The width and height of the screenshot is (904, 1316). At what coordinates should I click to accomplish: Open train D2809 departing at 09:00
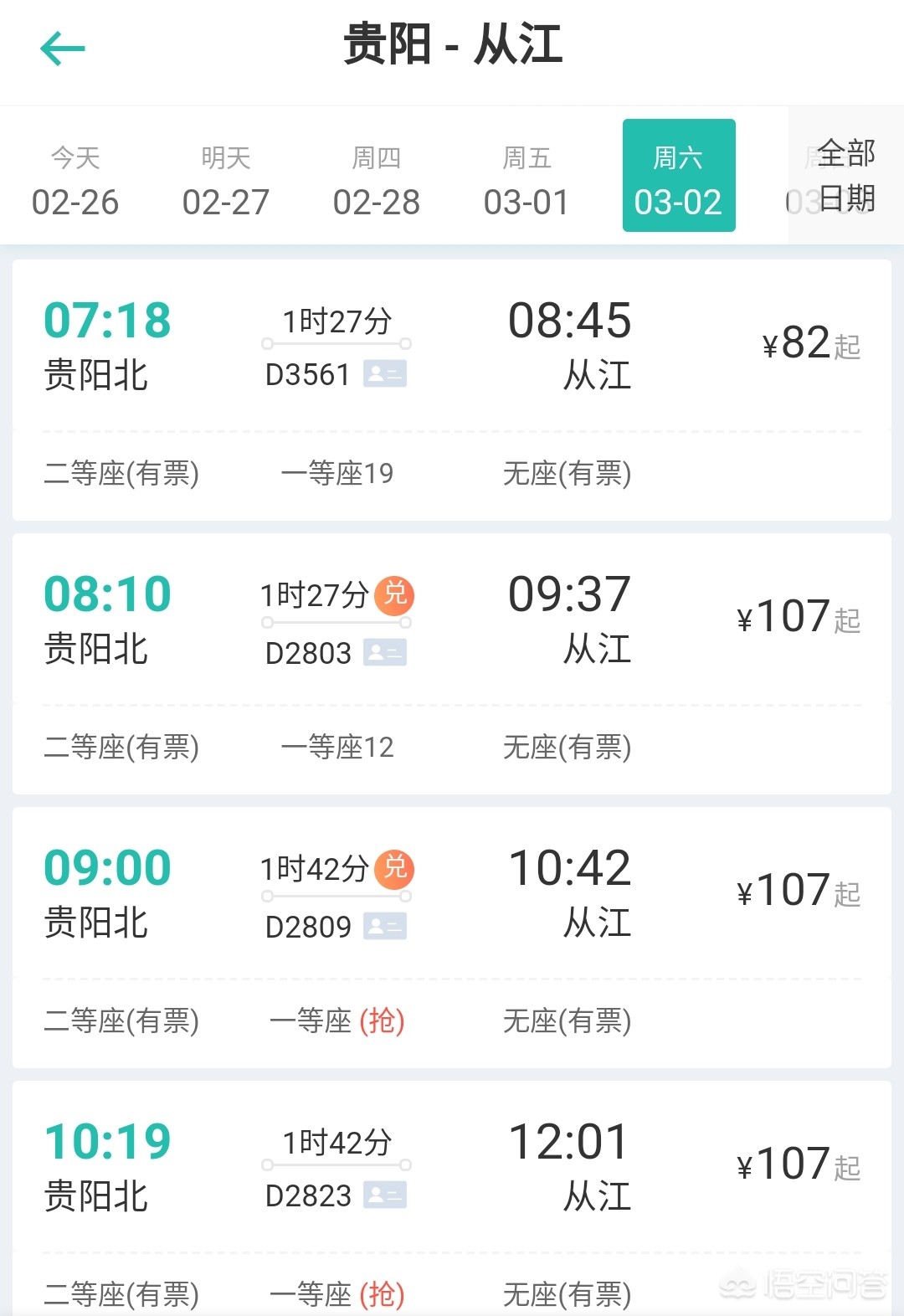pyautogui.click(x=452, y=895)
